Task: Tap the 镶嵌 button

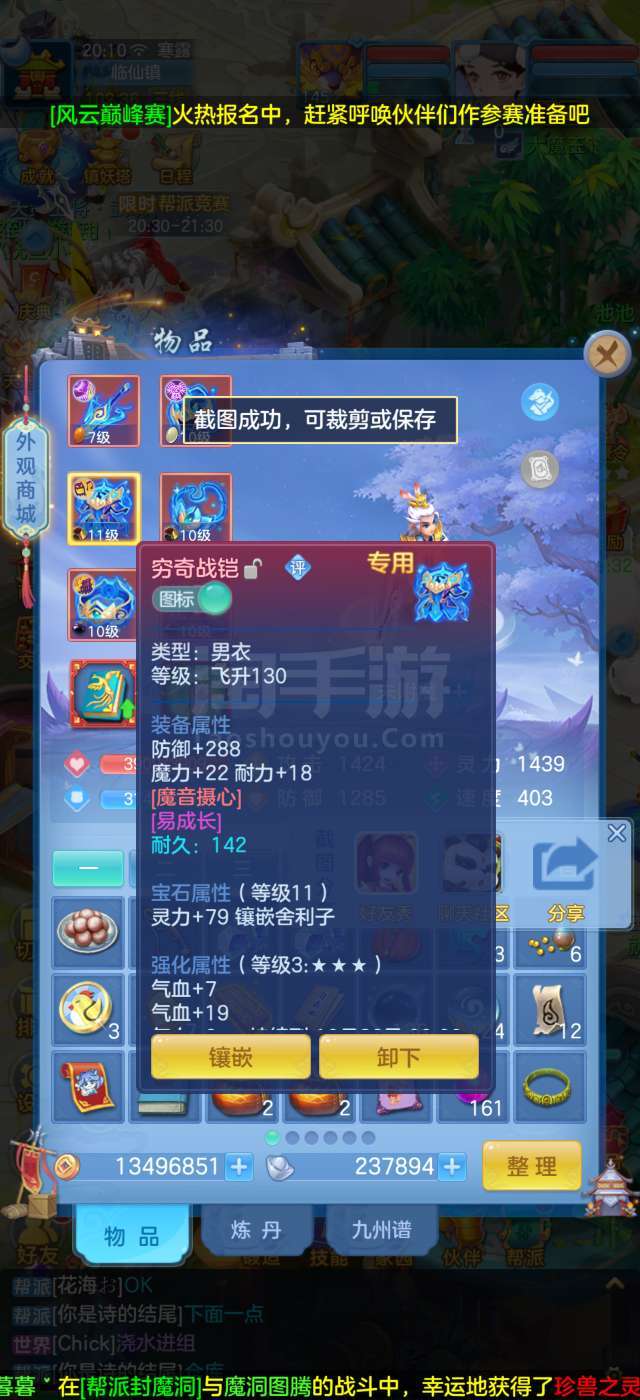Action: point(231,1057)
